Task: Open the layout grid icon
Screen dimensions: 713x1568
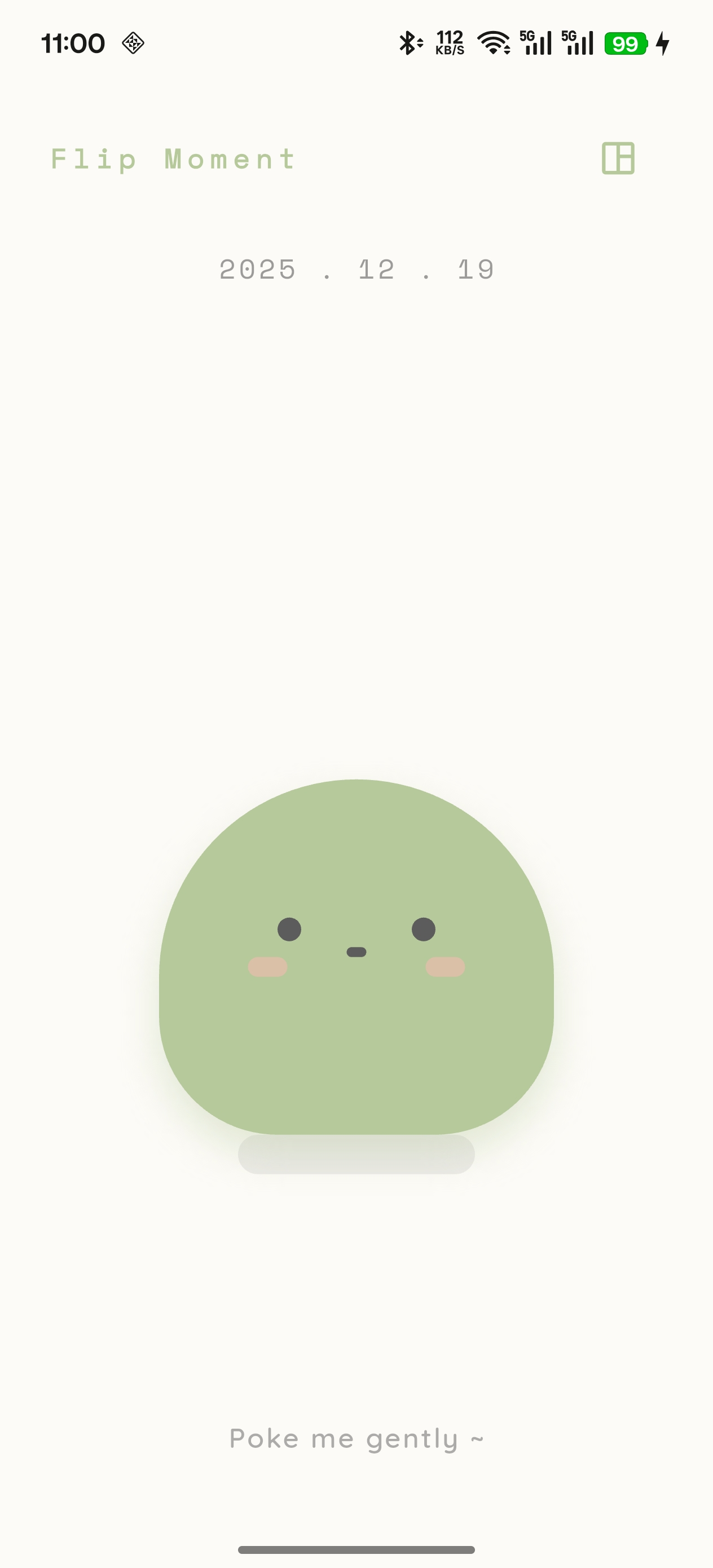Action: [618, 158]
